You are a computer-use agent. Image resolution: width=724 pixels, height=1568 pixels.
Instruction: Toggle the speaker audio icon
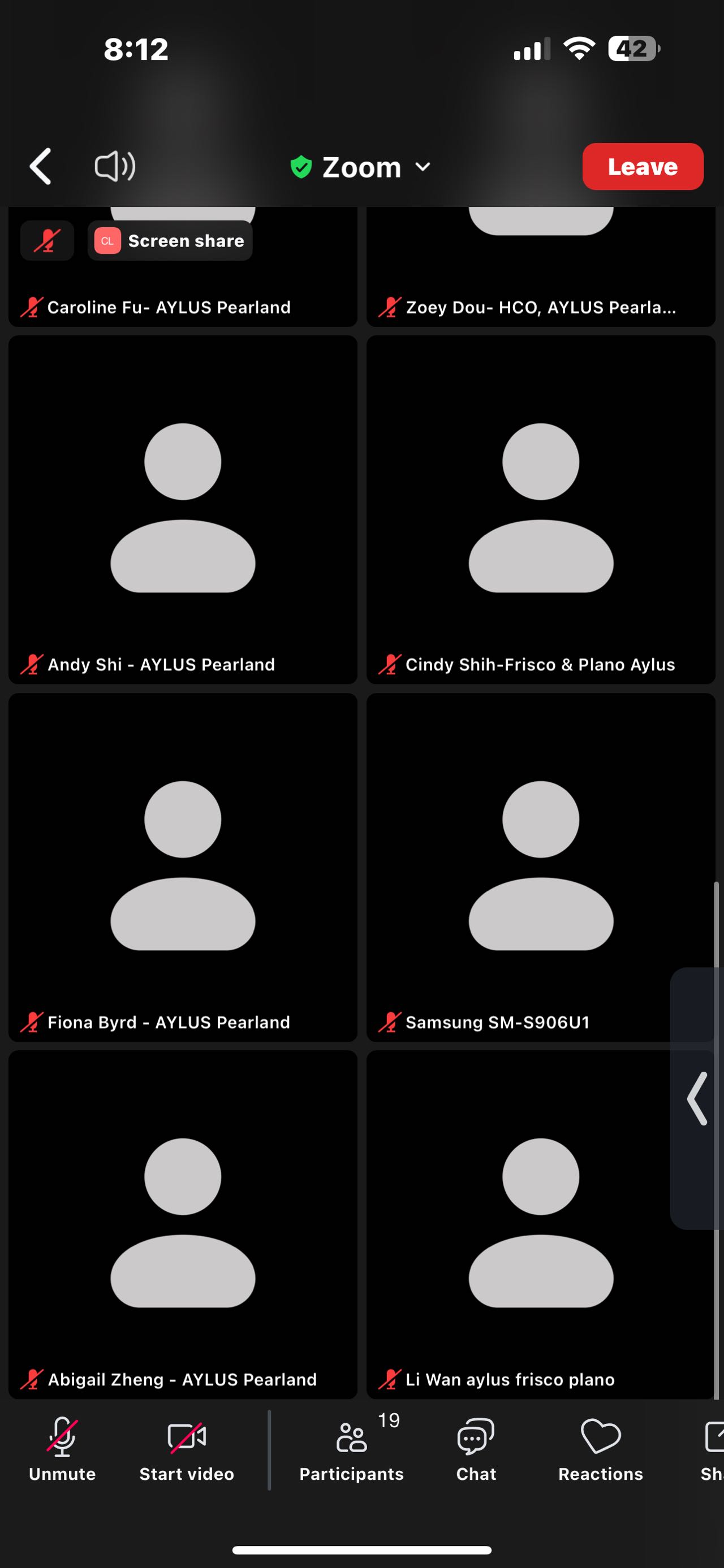tap(115, 166)
